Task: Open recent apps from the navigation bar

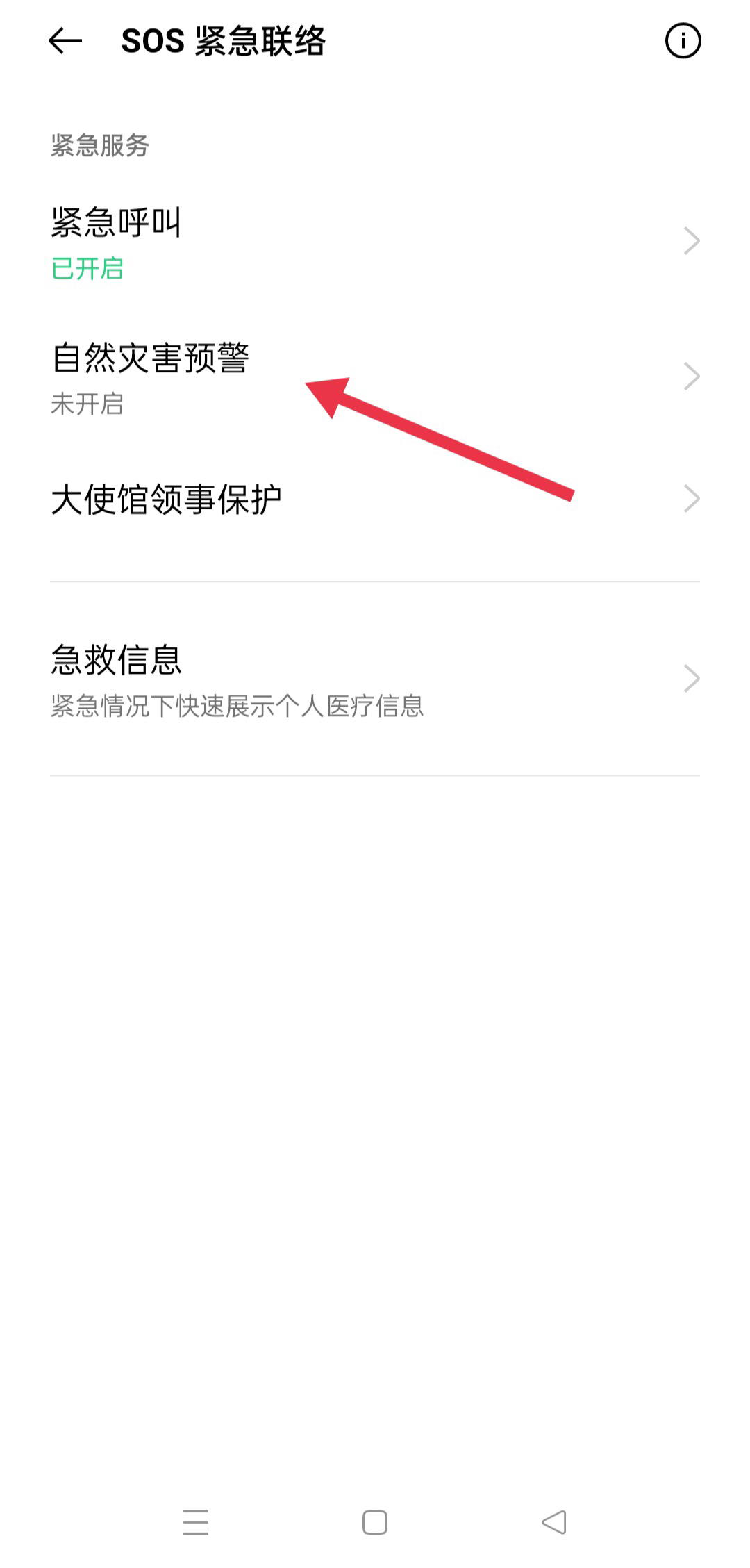Action: 196,1523
